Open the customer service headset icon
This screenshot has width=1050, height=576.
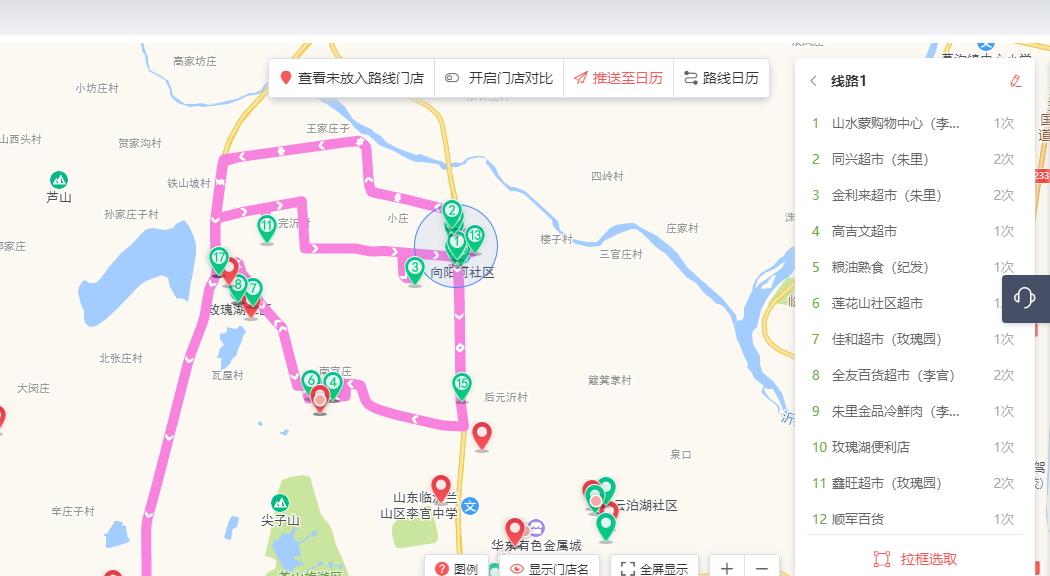pos(1024,298)
